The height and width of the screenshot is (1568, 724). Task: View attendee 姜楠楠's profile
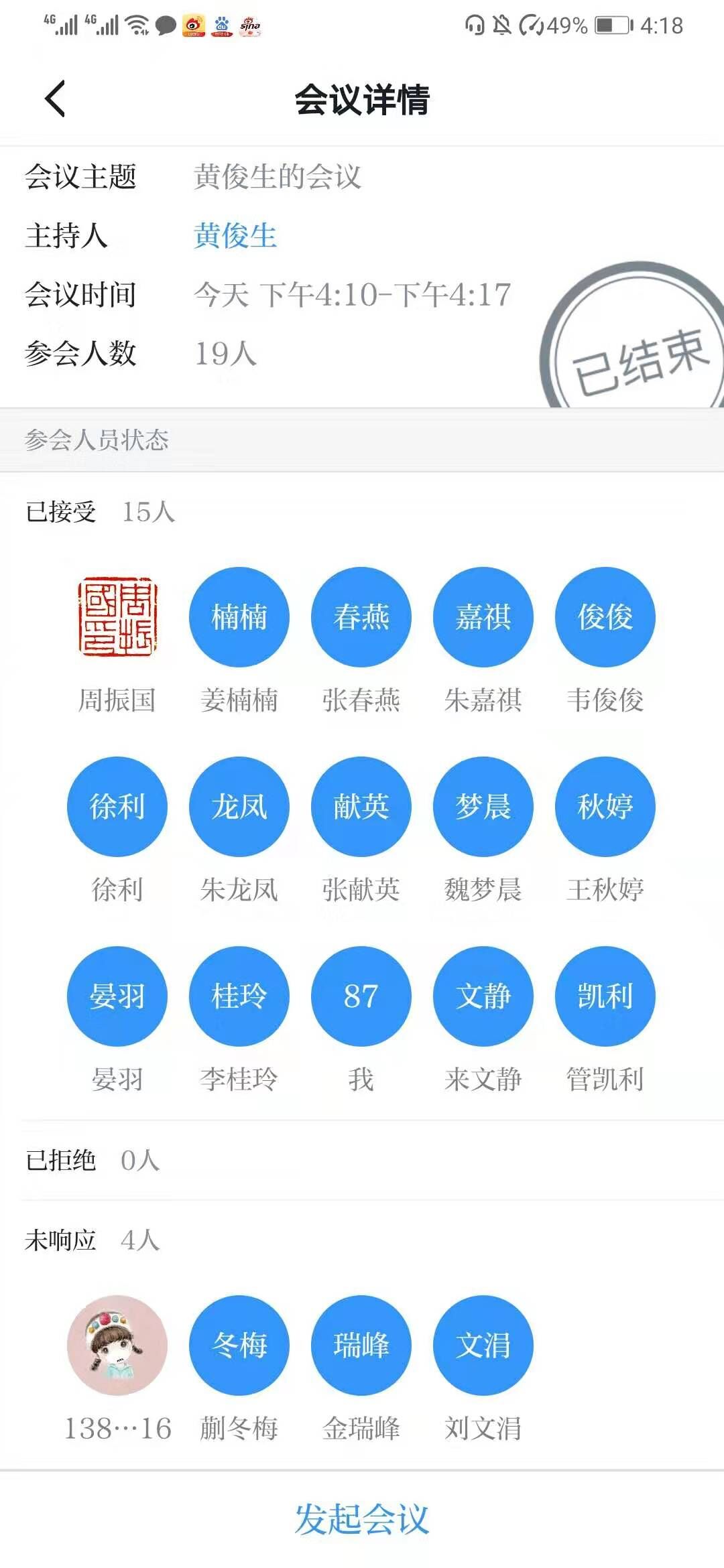pyautogui.click(x=239, y=616)
